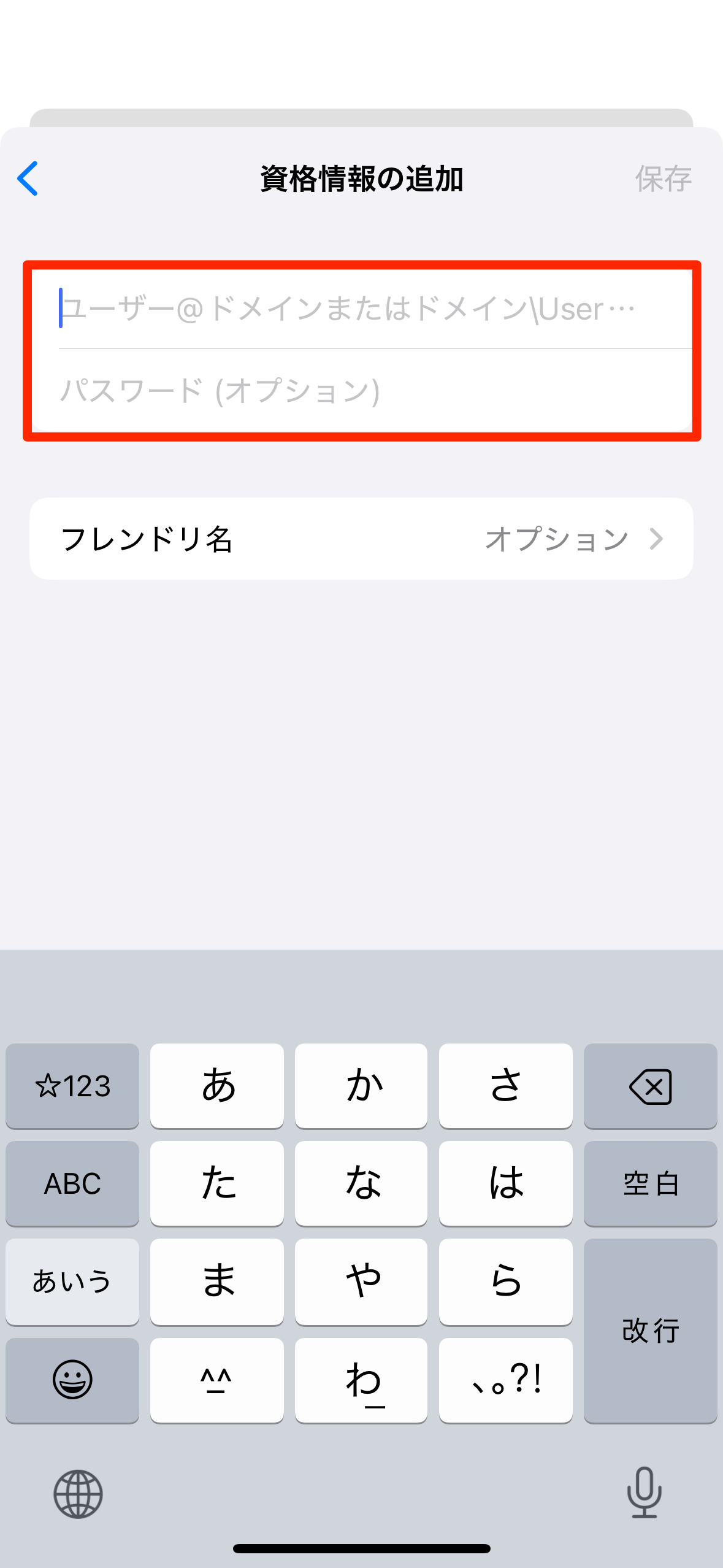
Task: Go back using the blue arrow
Action: tap(28, 179)
